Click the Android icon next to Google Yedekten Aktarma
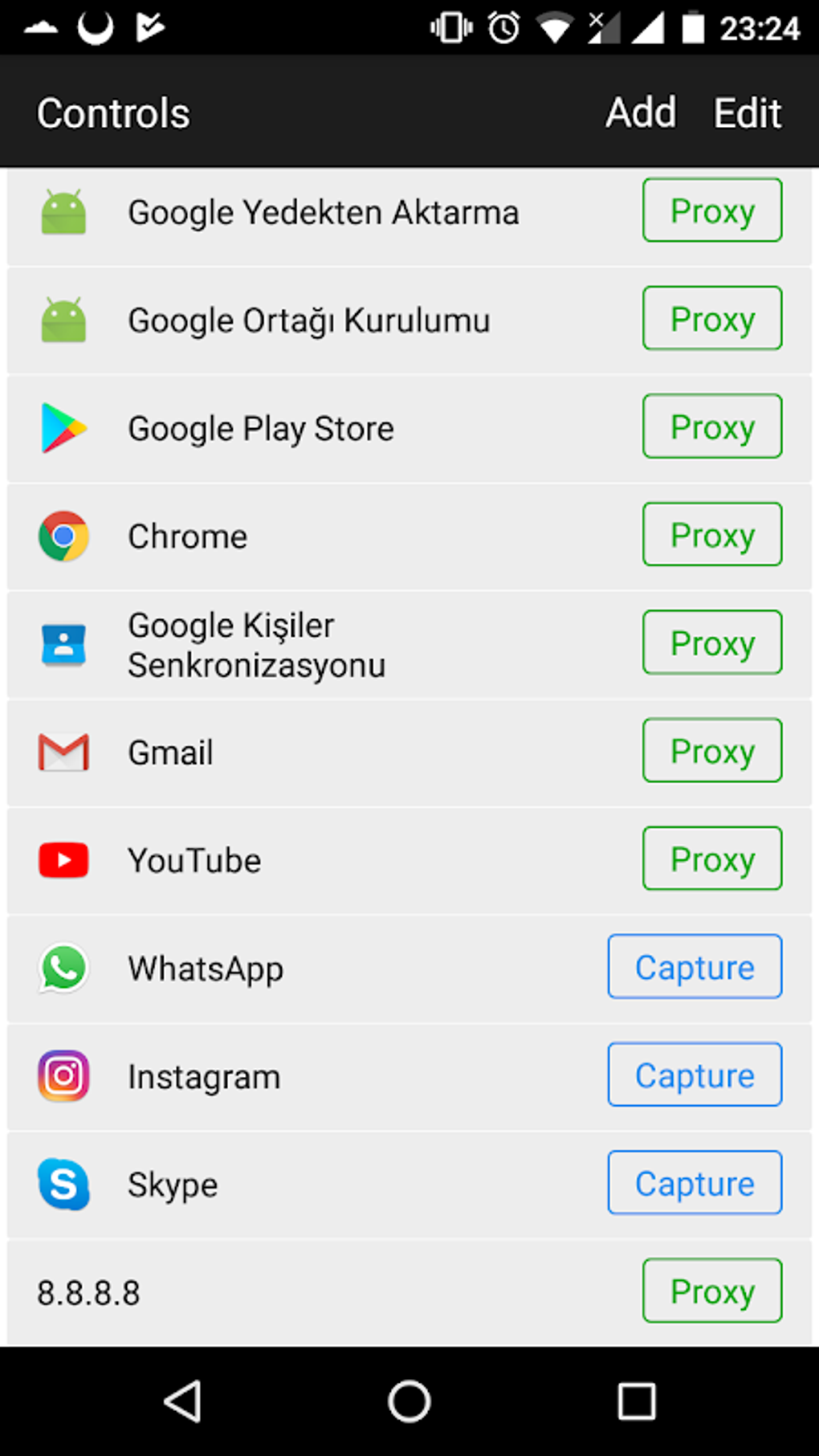Screen dimensions: 819x1456 click(x=63, y=211)
